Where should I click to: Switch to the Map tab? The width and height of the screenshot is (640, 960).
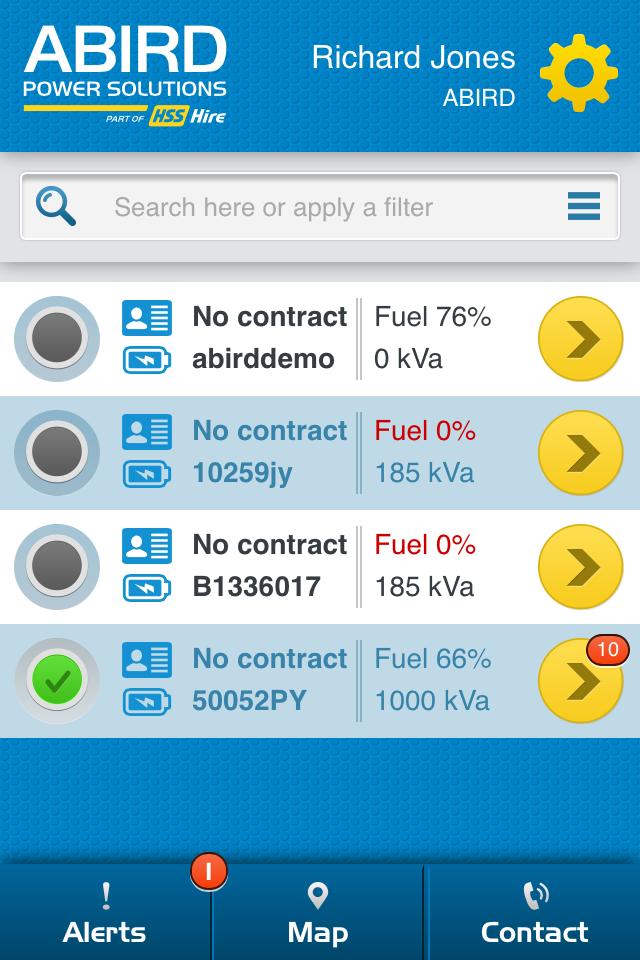[318, 914]
